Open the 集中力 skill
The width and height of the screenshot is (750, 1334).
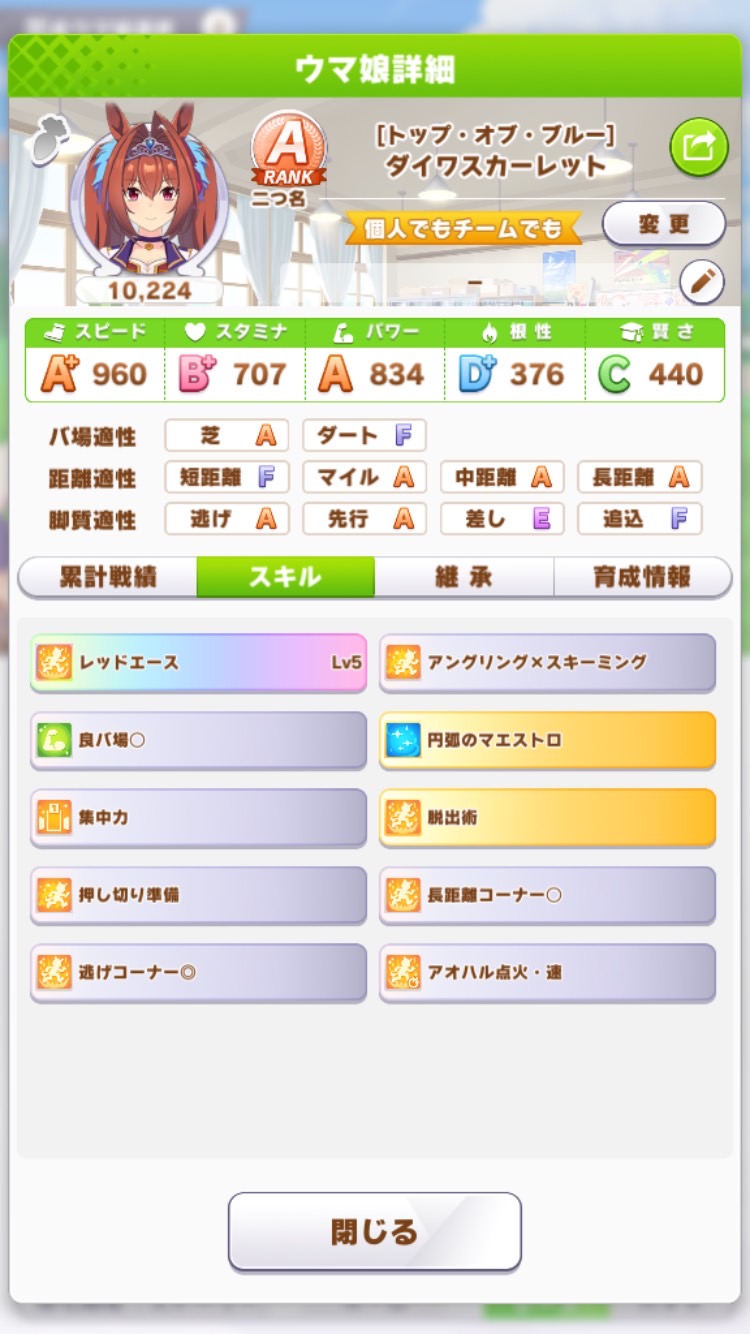199,817
